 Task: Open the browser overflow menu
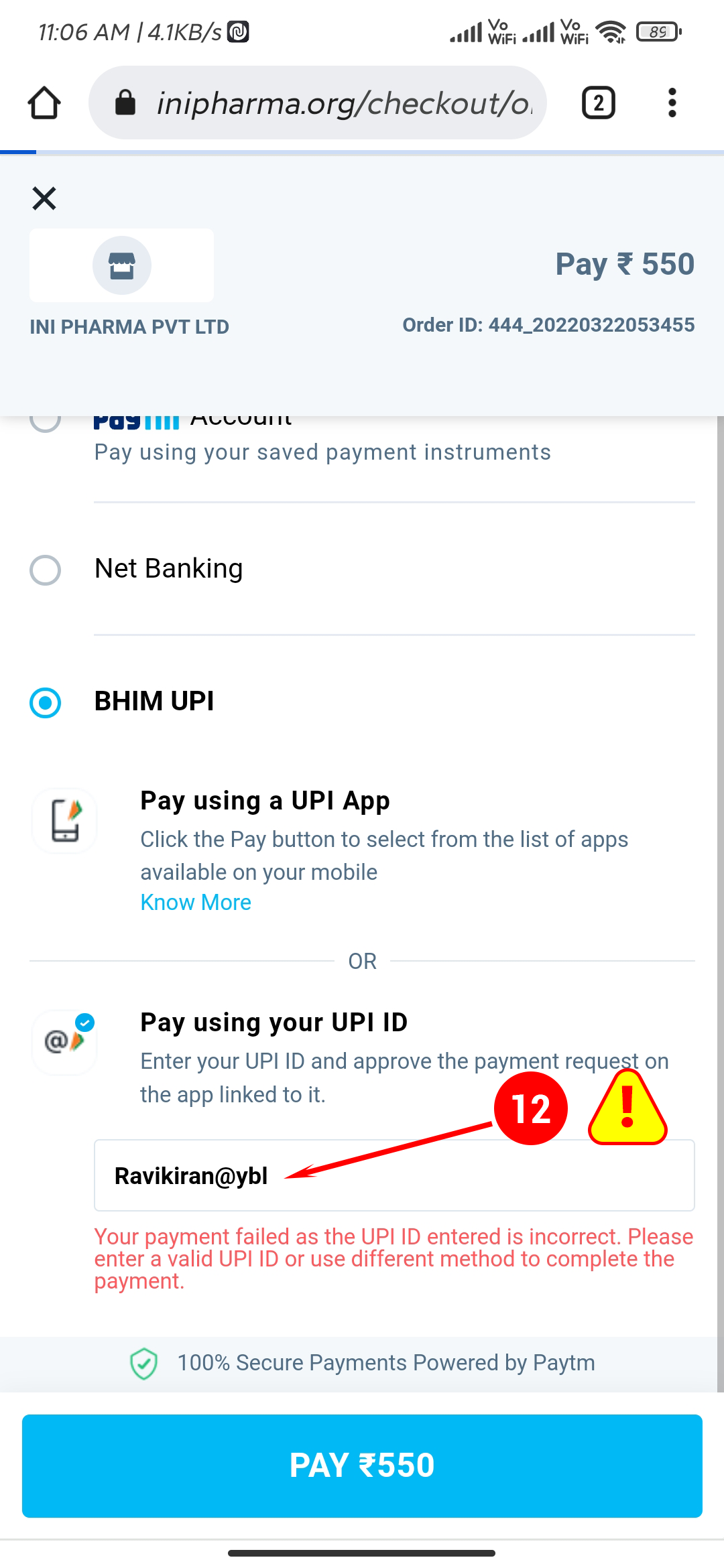tap(672, 103)
